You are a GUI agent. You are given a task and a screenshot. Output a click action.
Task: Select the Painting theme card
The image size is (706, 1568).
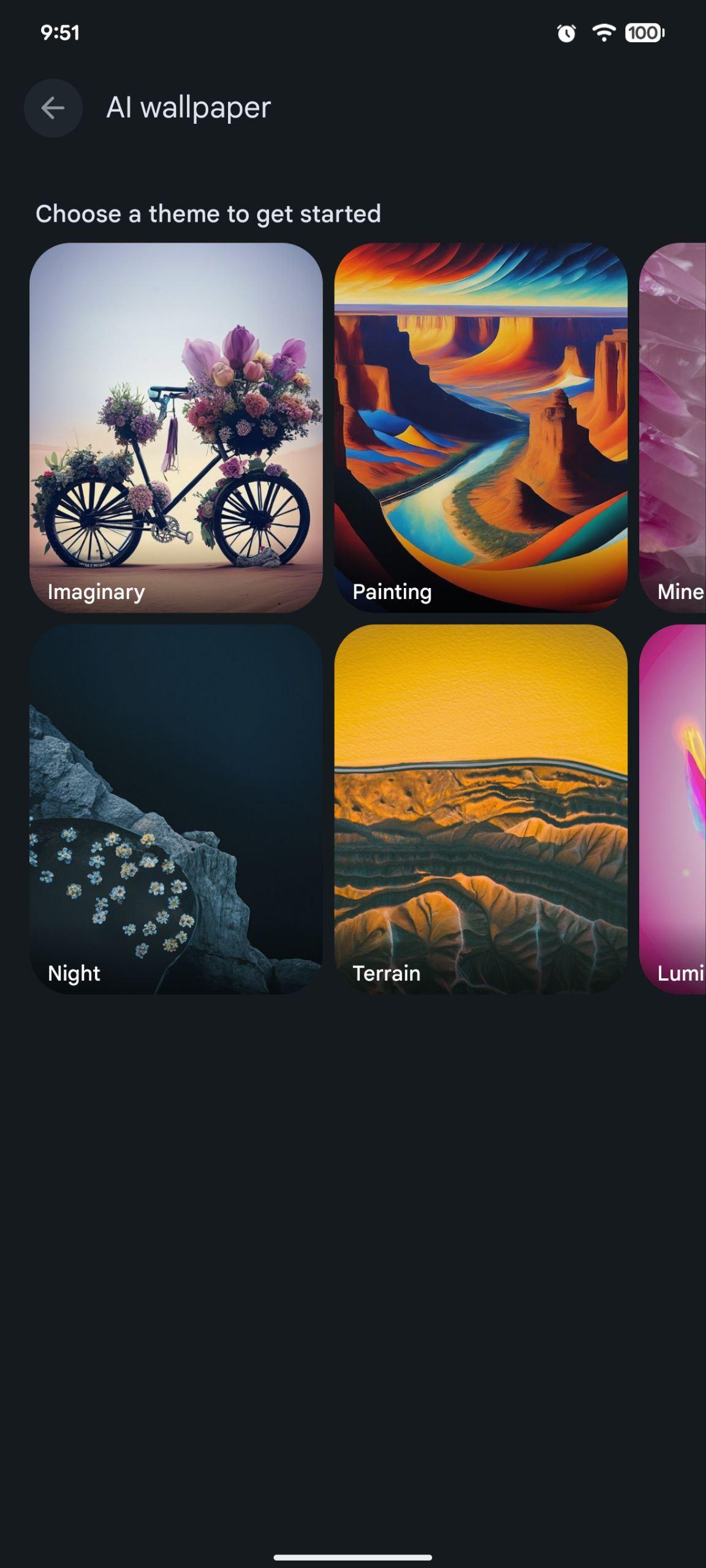click(480, 428)
